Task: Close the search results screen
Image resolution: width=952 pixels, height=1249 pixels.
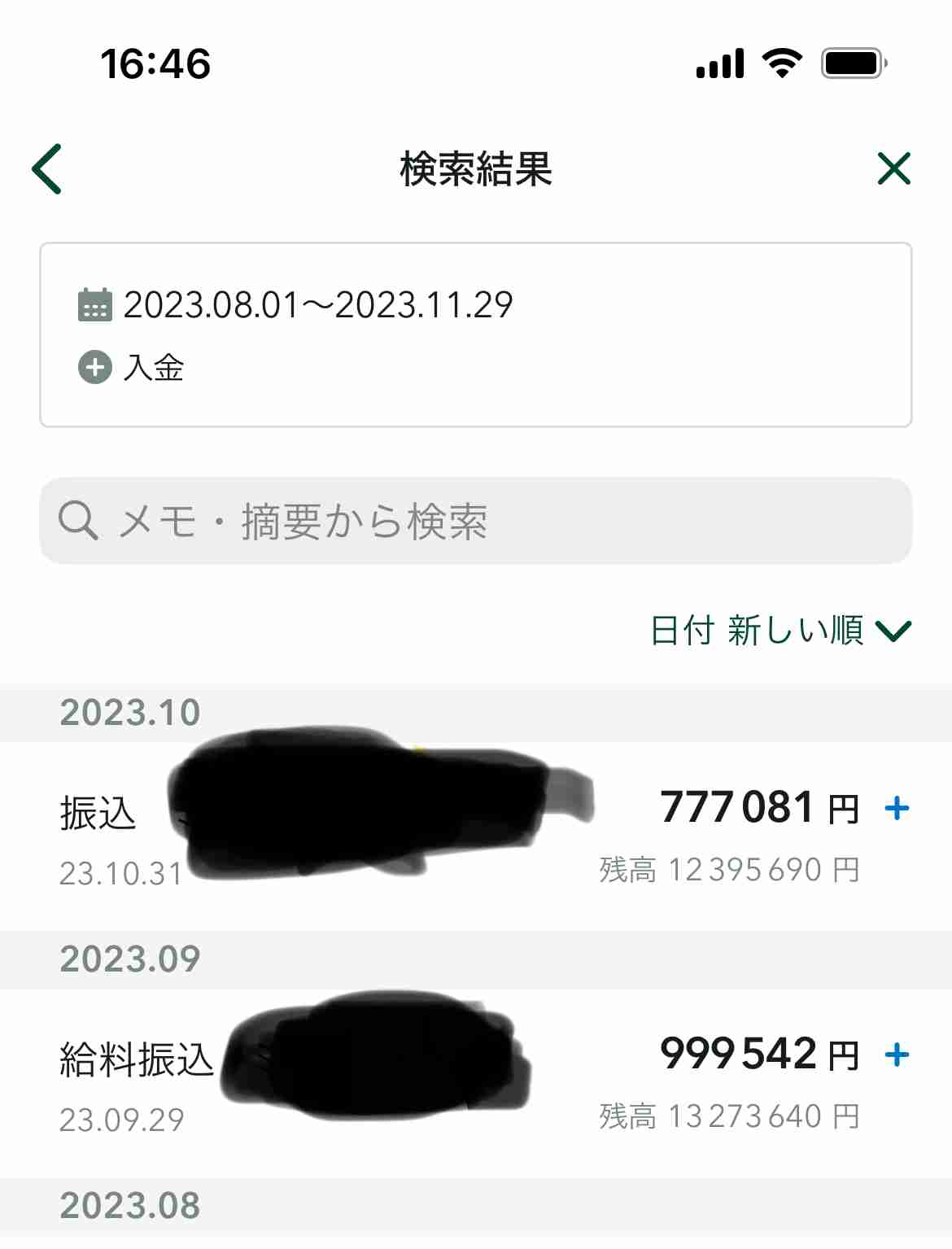Action: point(893,169)
